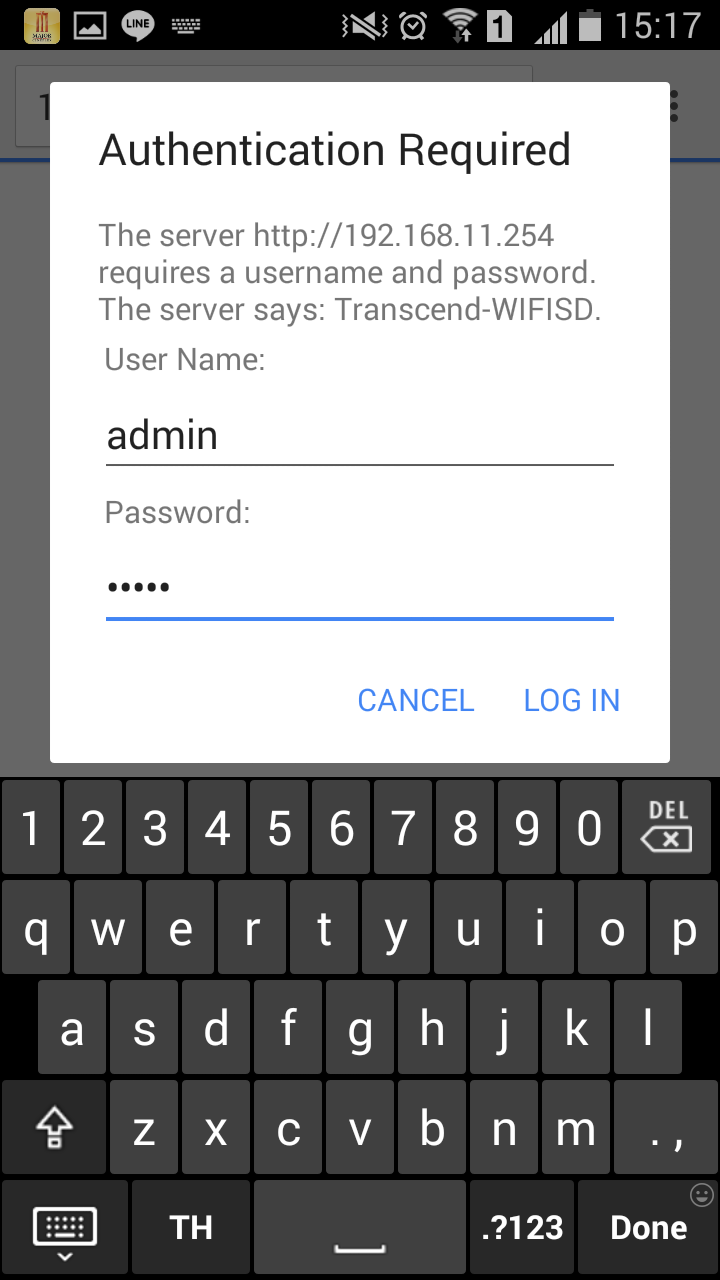Hide the keyboard using the keyboard icon key

click(x=65, y=1230)
